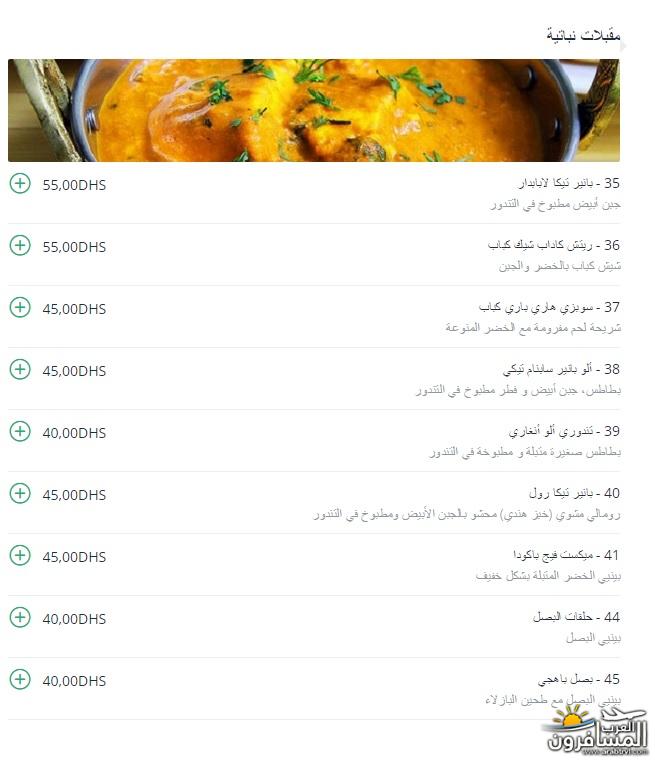Viewport: 655px width, 762px height.
Task: Add item 44 حلقات البصل to order
Action: point(20,617)
